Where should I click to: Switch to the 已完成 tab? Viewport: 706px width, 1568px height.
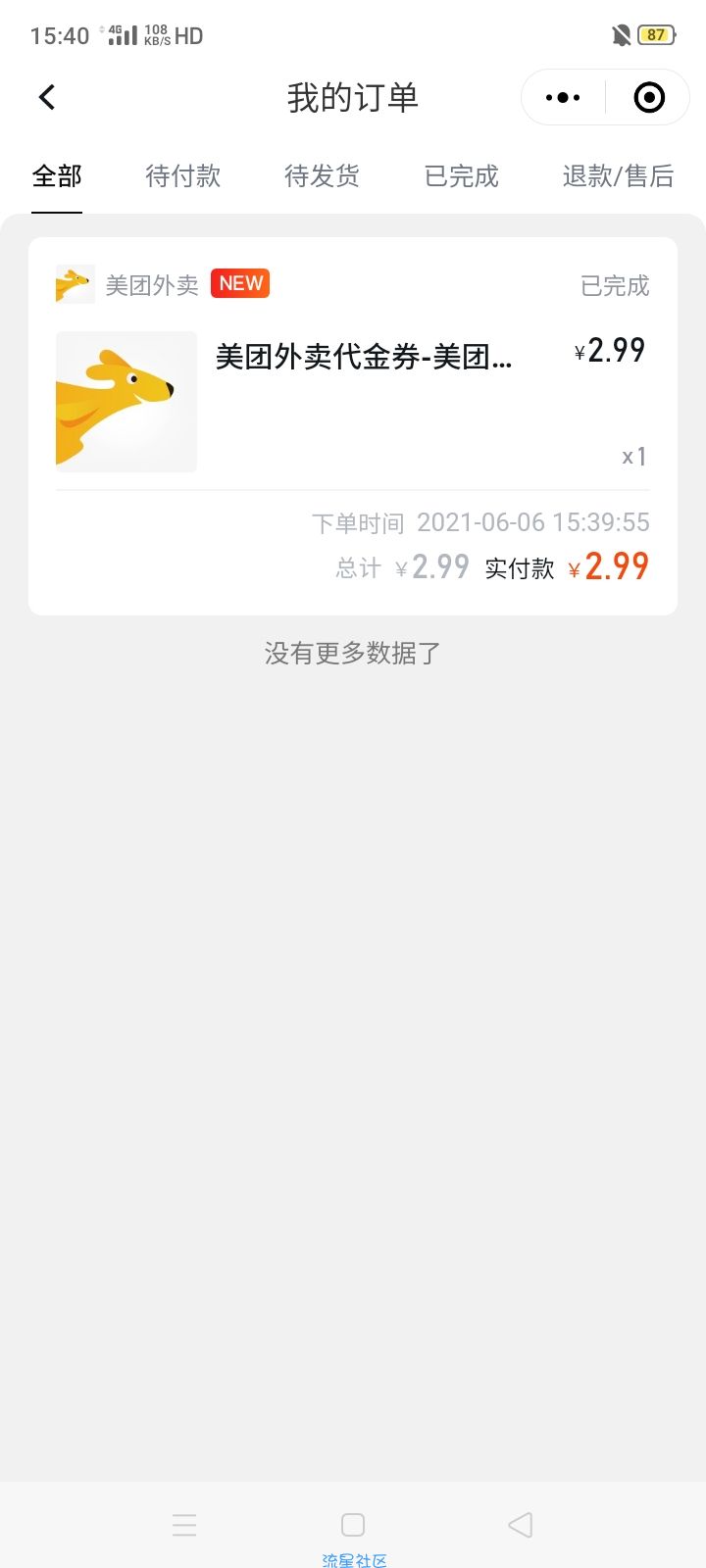tap(461, 175)
